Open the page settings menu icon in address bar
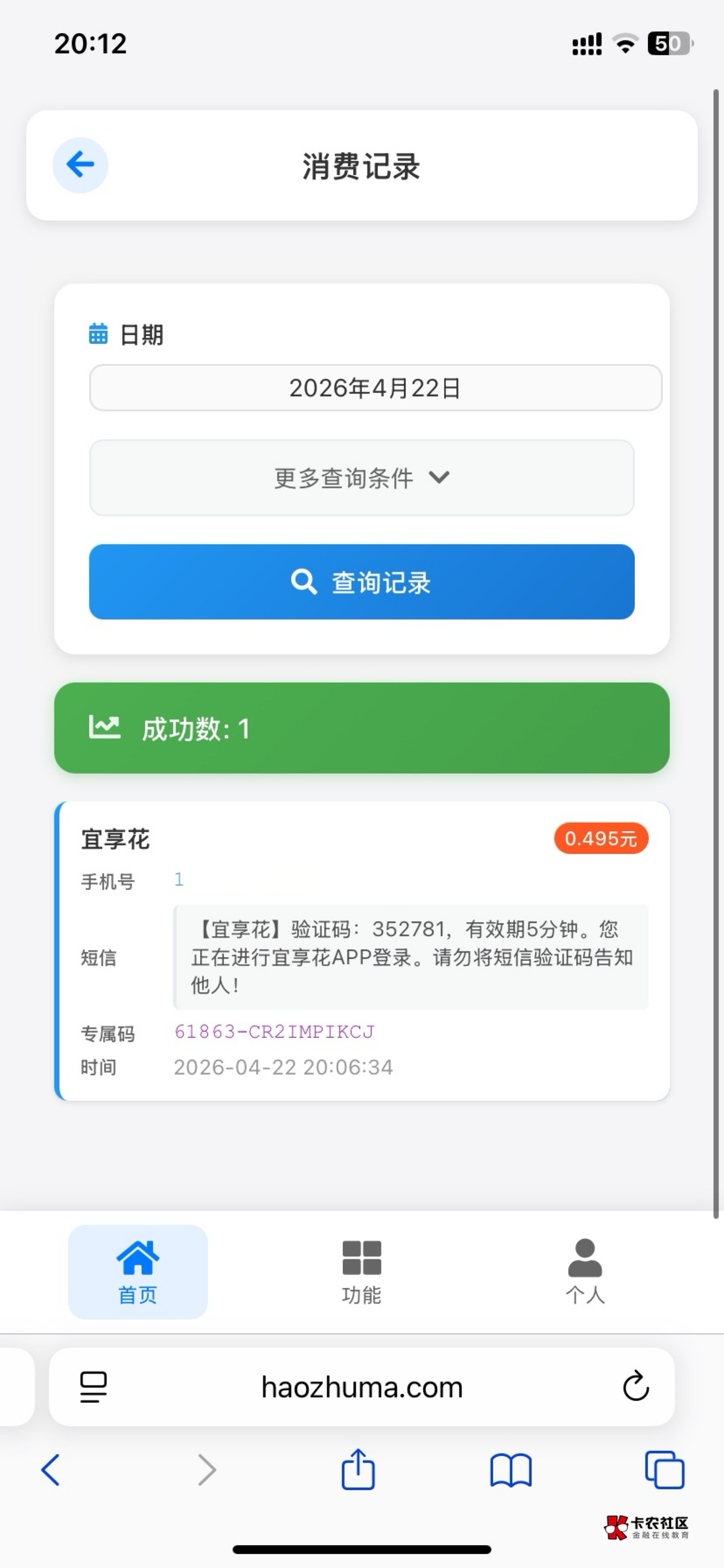 (x=94, y=1387)
